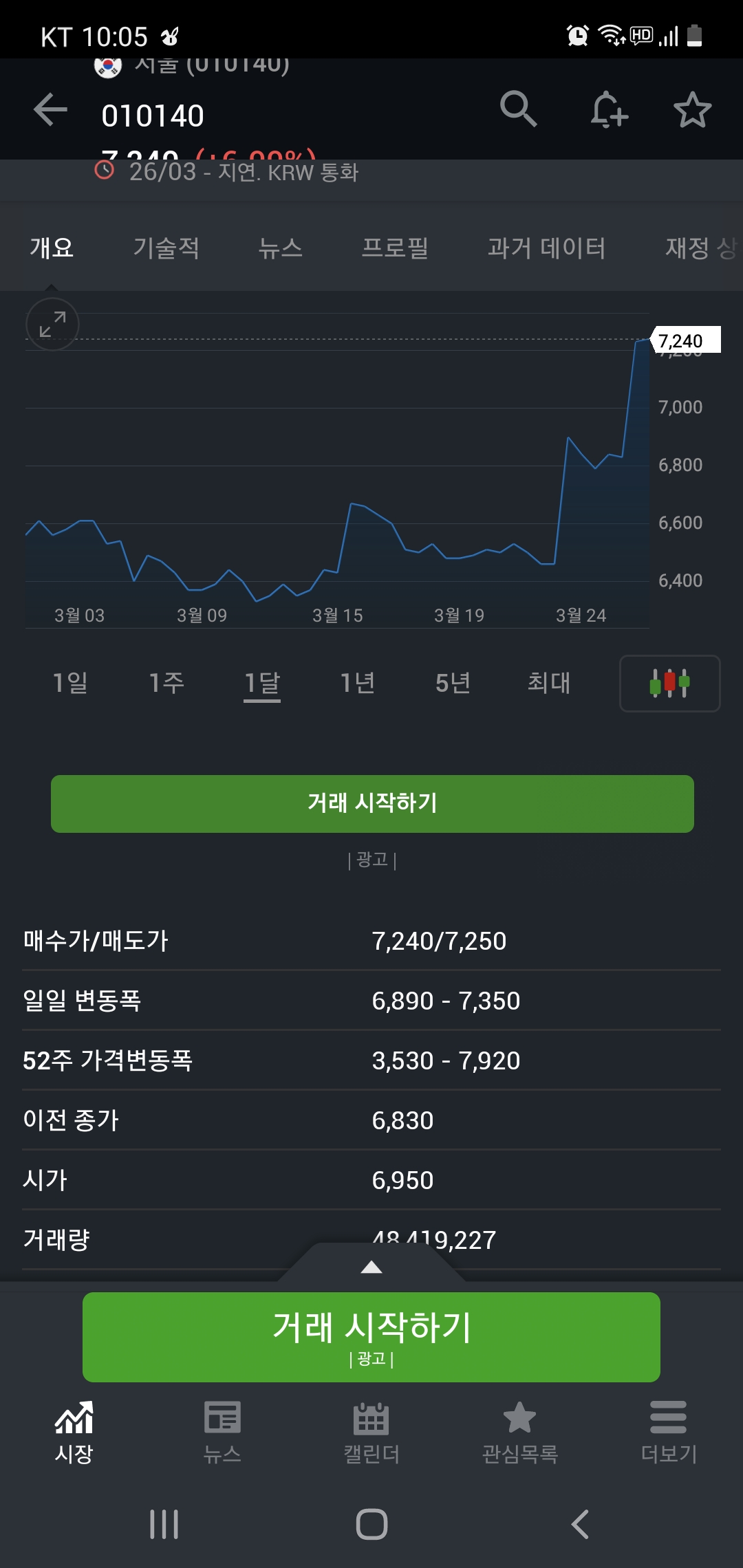Switch to the 프로필 tab

[395, 248]
